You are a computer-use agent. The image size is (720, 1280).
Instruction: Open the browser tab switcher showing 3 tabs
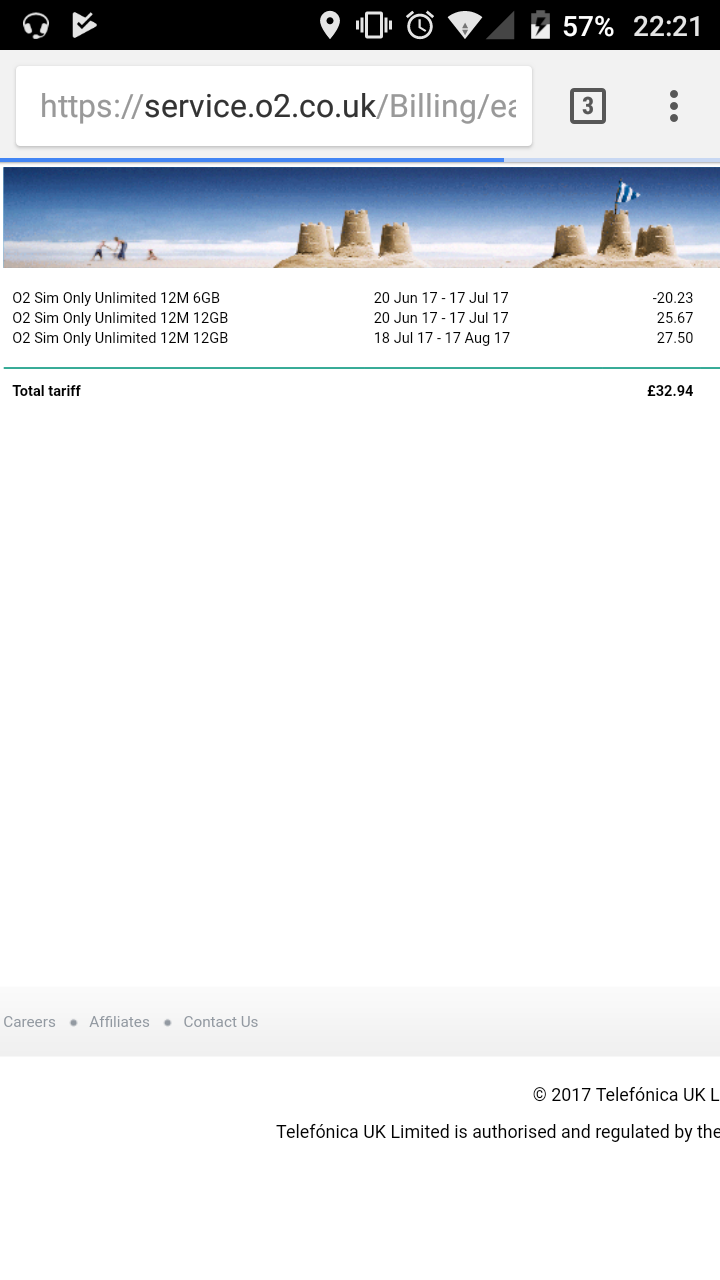point(588,105)
